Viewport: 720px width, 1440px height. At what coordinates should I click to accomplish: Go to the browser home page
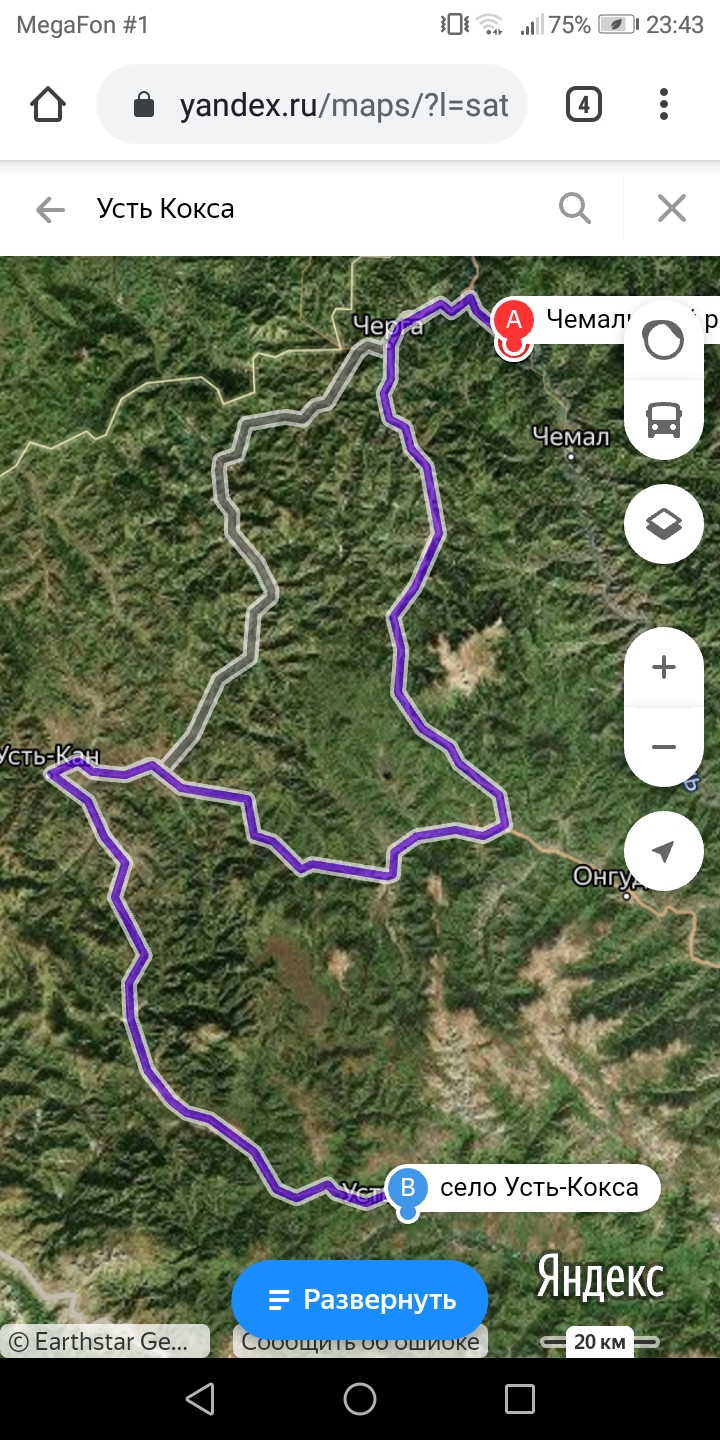point(48,105)
